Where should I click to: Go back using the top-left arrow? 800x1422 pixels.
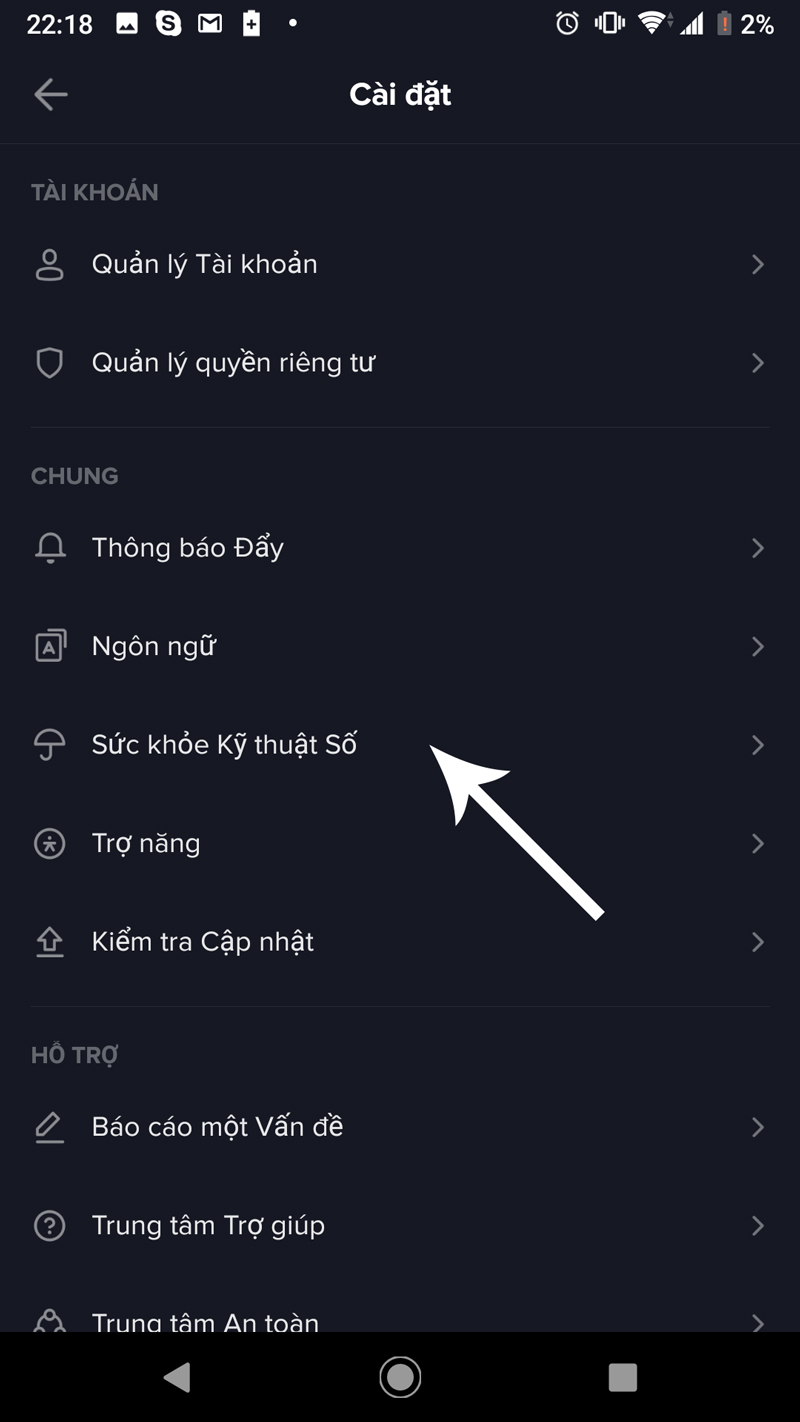tap(50, 95)
